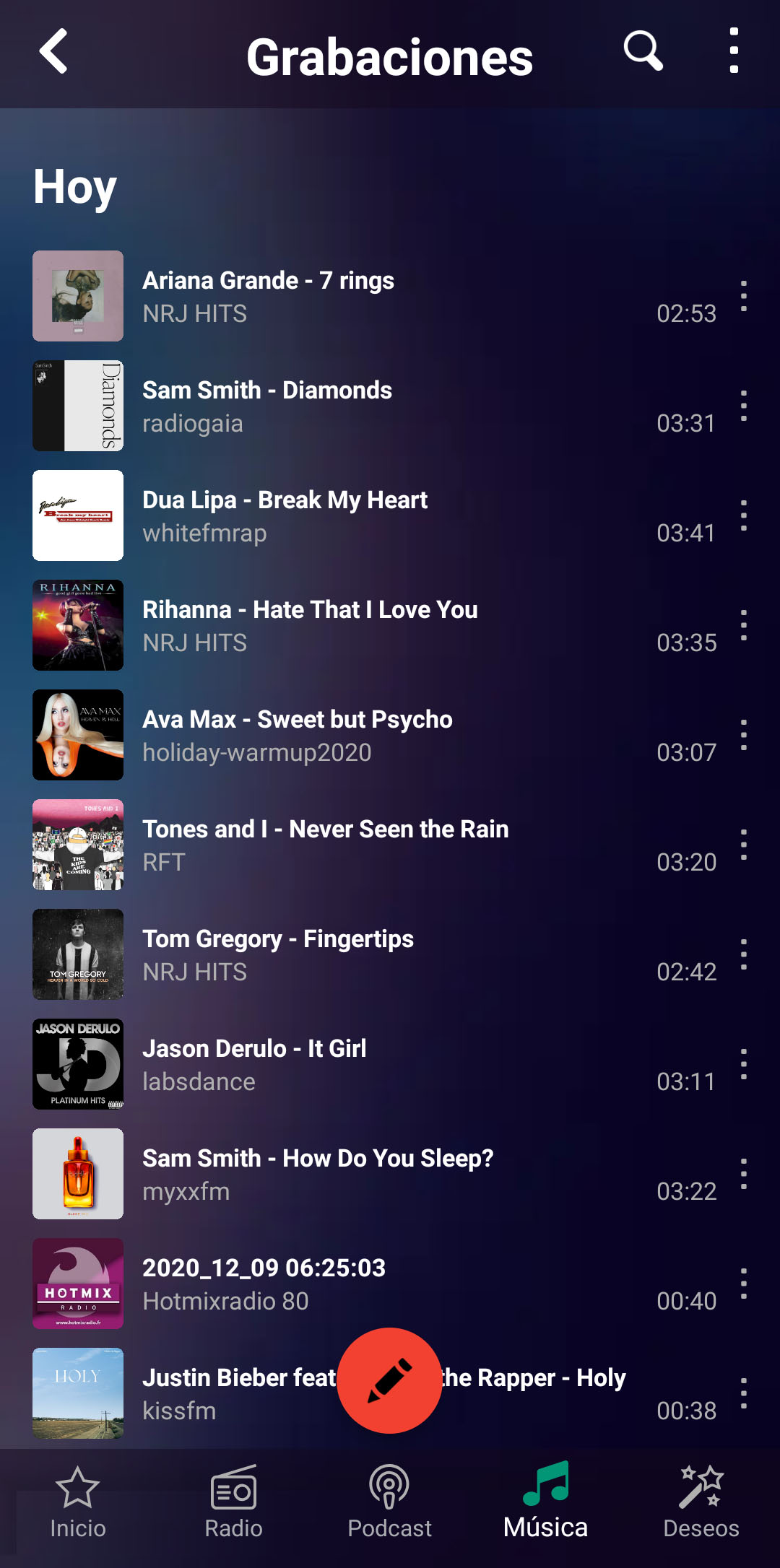Viewport: 780px width, 1568px height.
Task: Go back using the top-left arrow
Action: coord(53,52)
